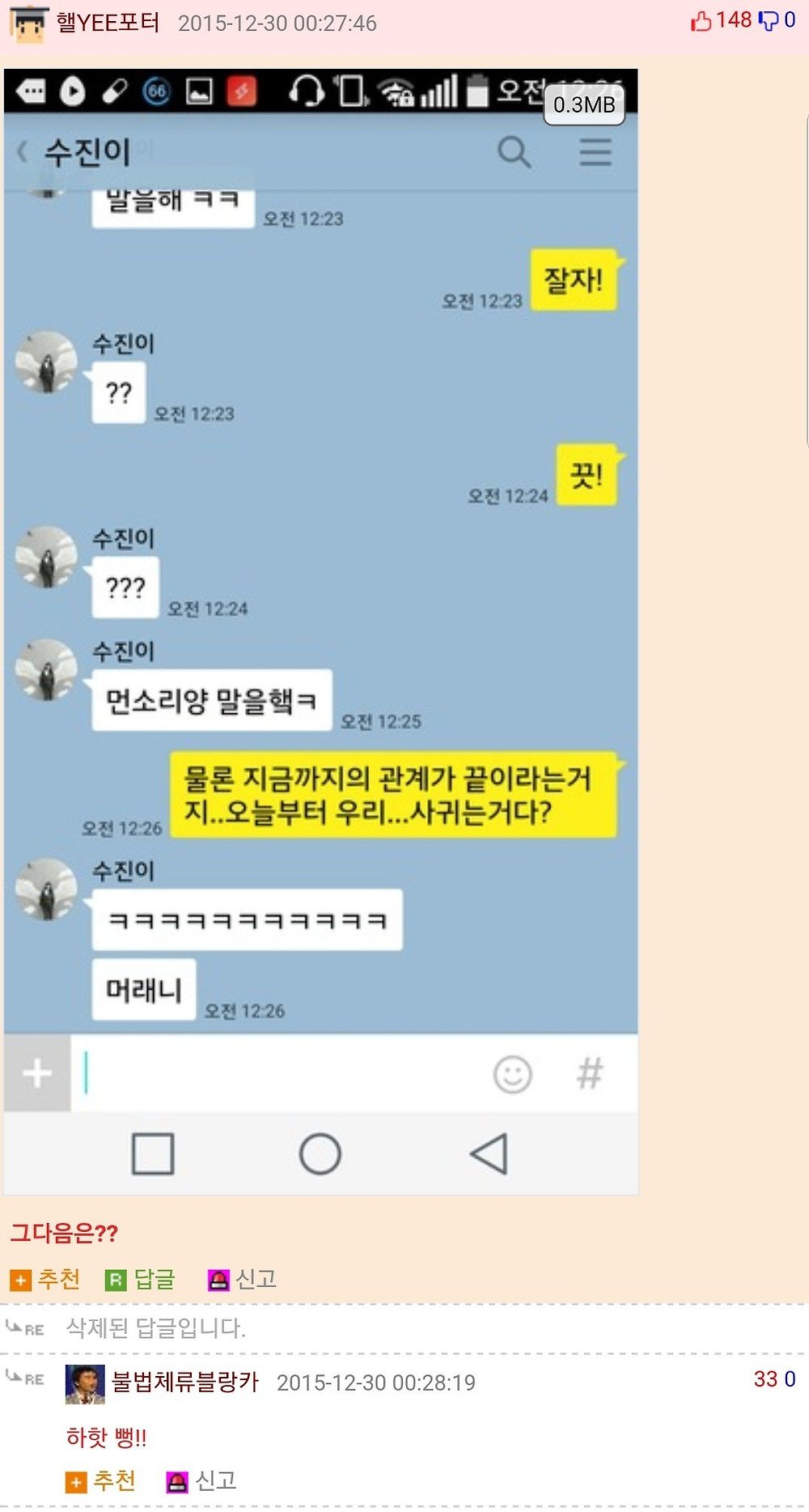This screenshot has height=1512, width=809.
Task: Downvote 핼YEE포터's comment with the thumbs-down icon
Action: tap(769, 20)
